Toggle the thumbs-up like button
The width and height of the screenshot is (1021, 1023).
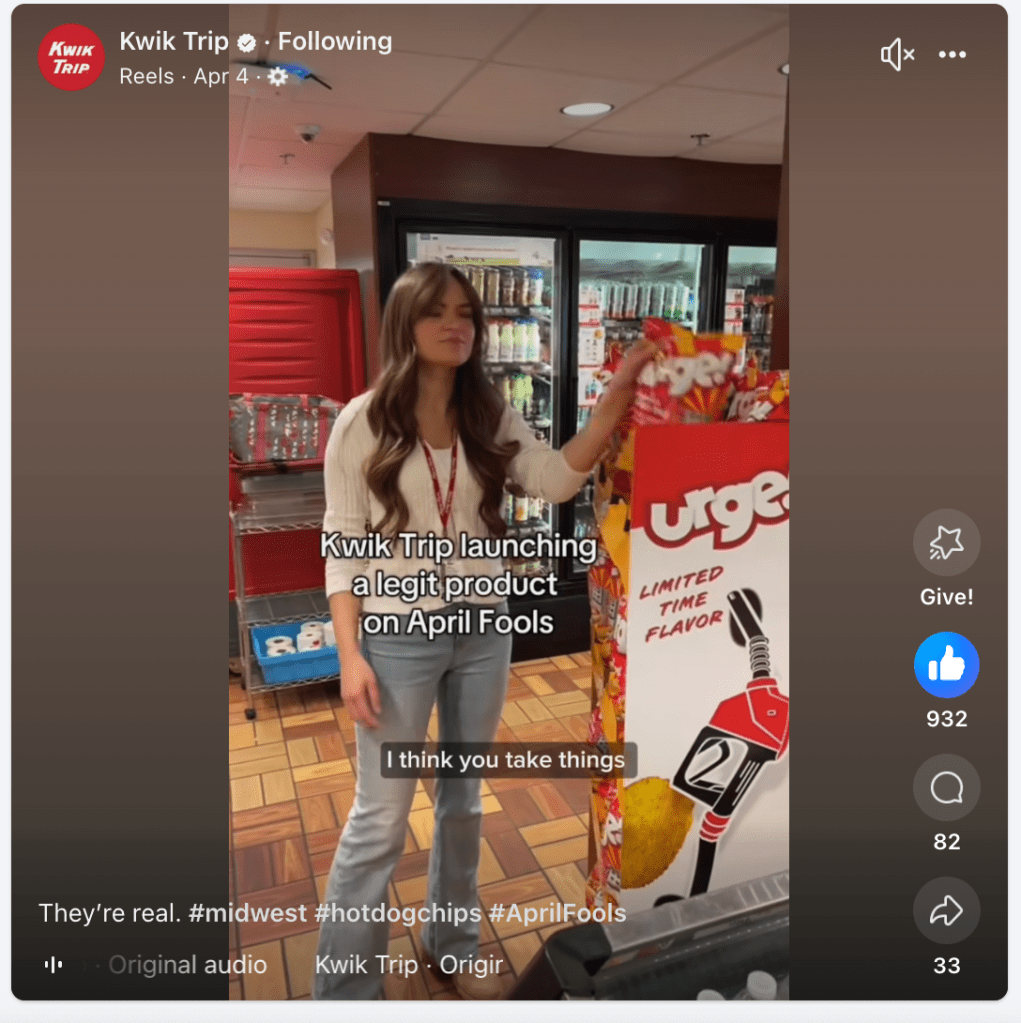[946, 665]
